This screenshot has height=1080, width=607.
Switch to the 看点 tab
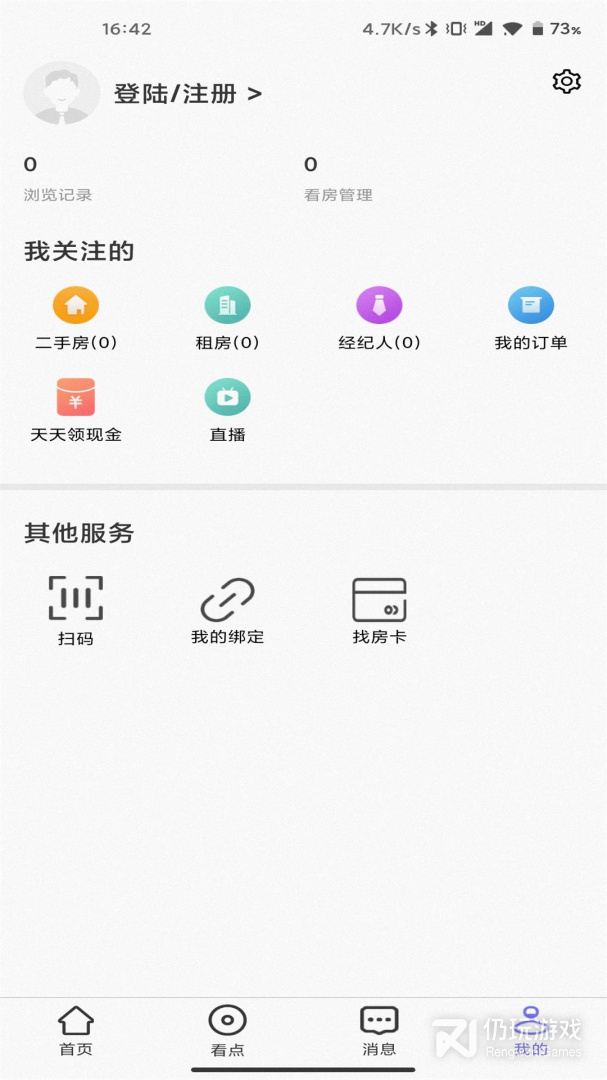coord(227,1032)
